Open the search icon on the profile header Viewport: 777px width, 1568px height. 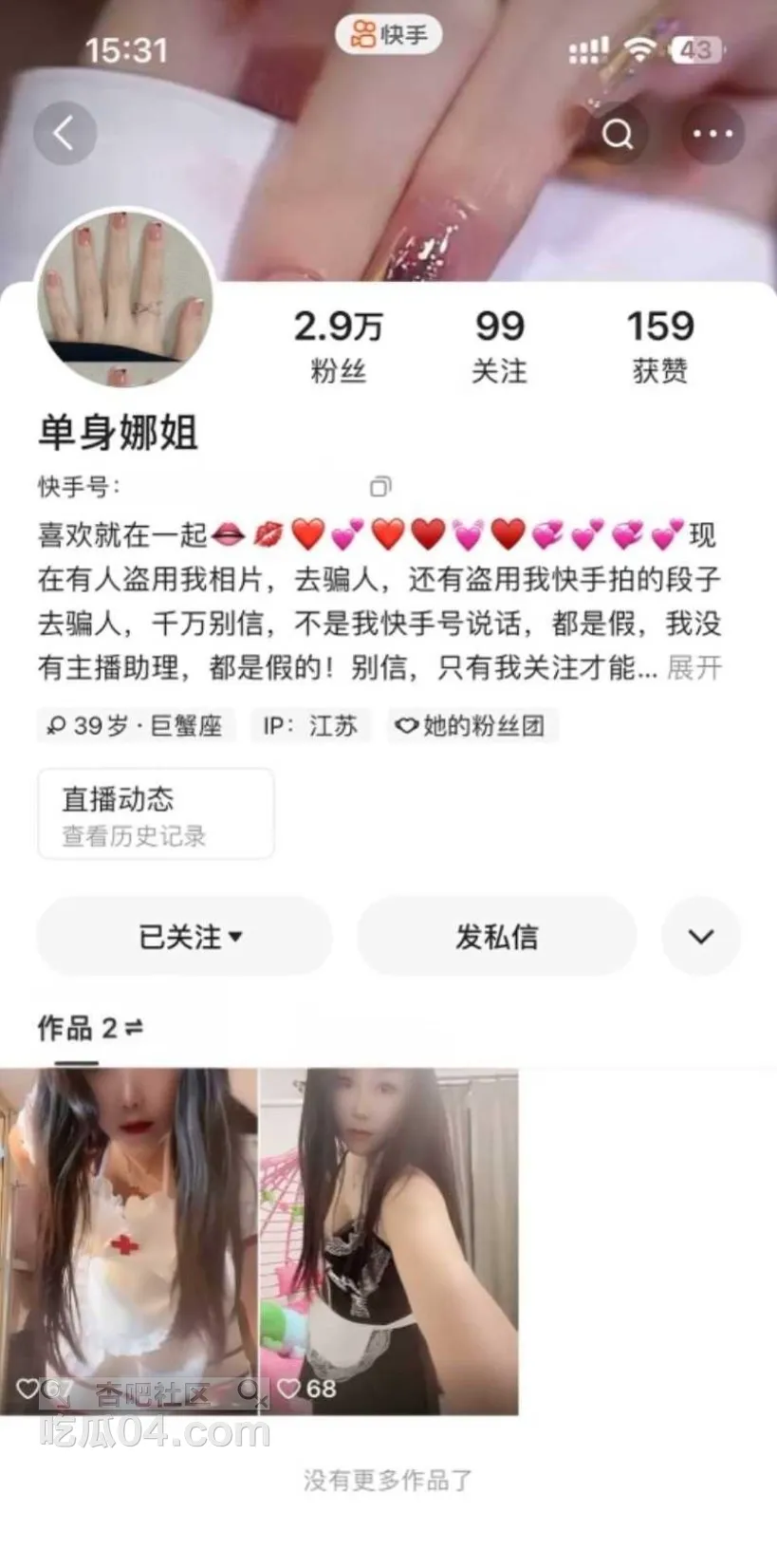point(618,134)
